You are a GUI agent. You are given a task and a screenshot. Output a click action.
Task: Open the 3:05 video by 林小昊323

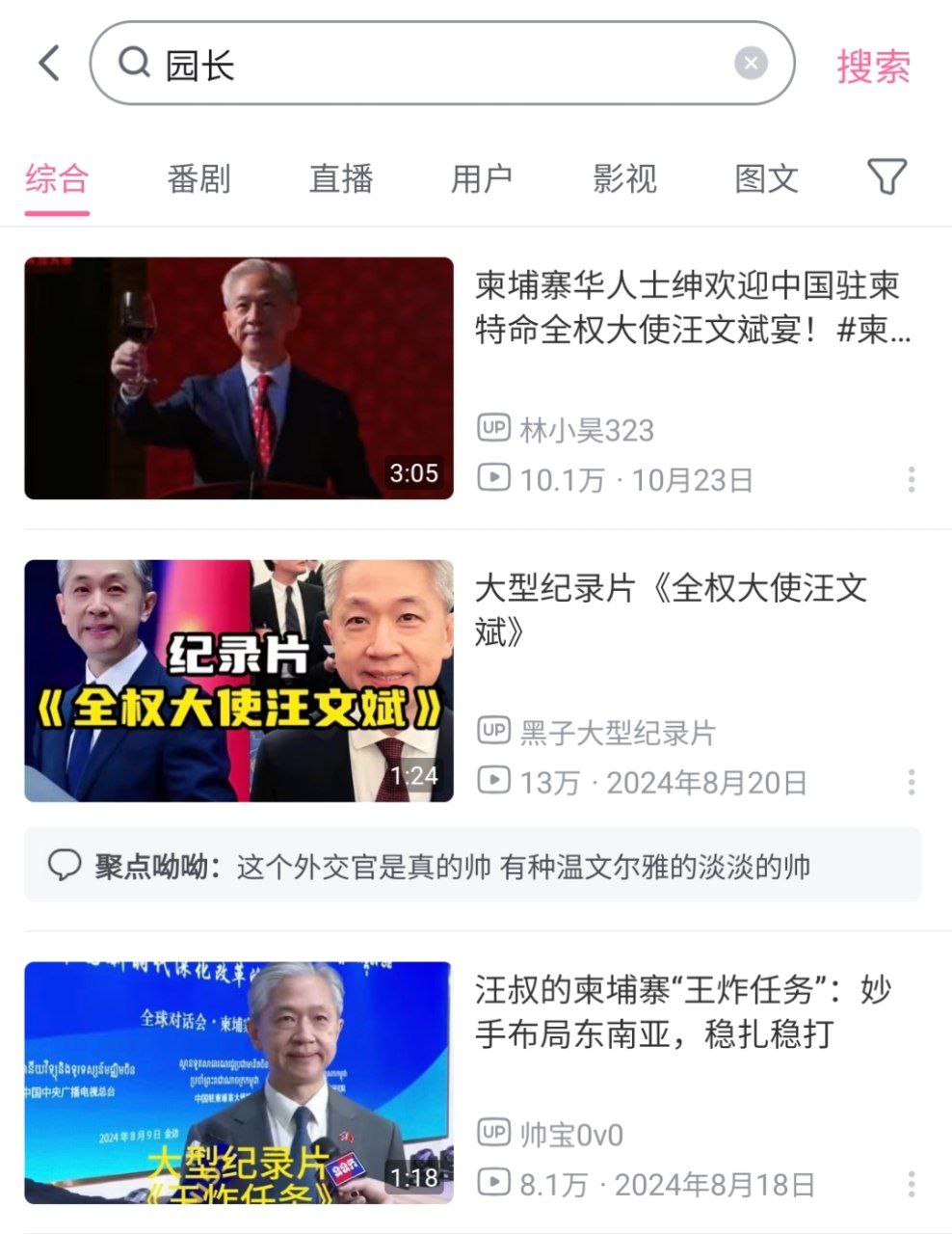click(x=239, y=378)
